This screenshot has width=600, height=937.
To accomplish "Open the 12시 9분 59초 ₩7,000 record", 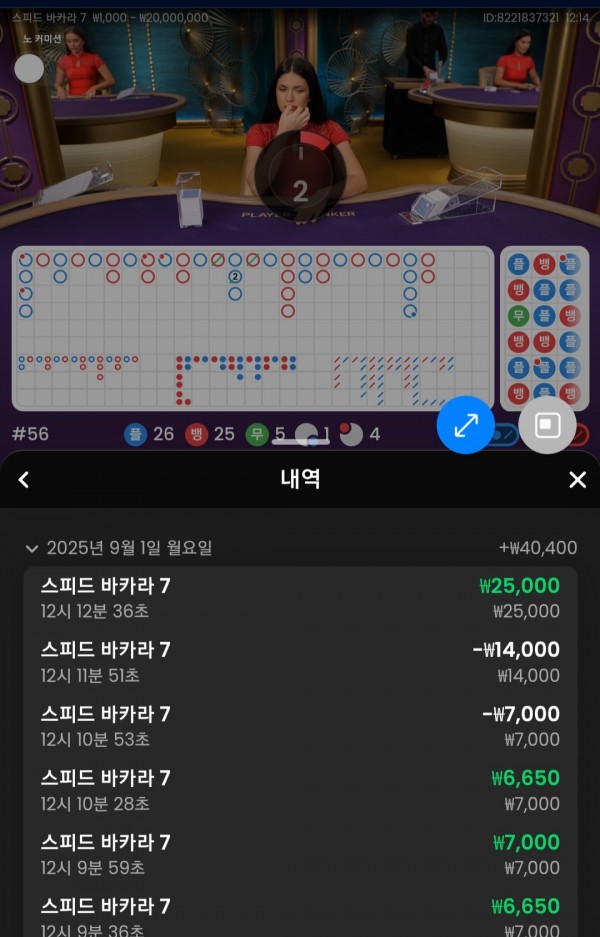I will 300,853.
